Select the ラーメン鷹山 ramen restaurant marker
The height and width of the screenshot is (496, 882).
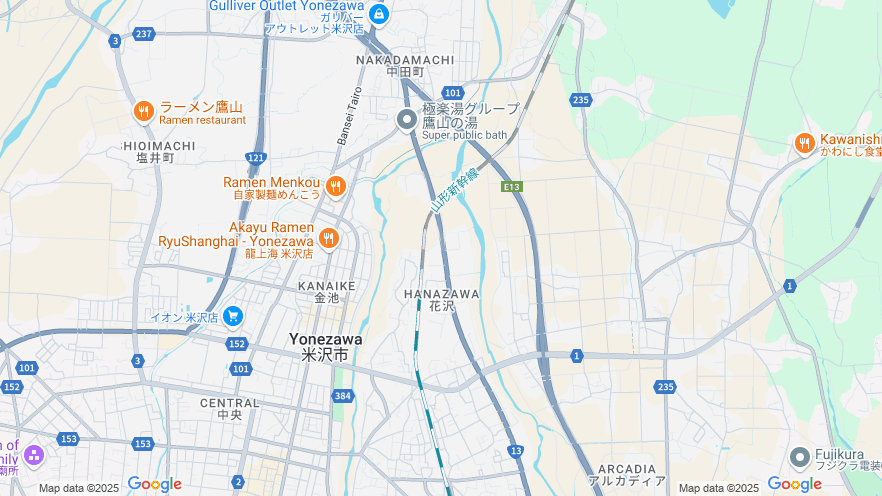144,111
